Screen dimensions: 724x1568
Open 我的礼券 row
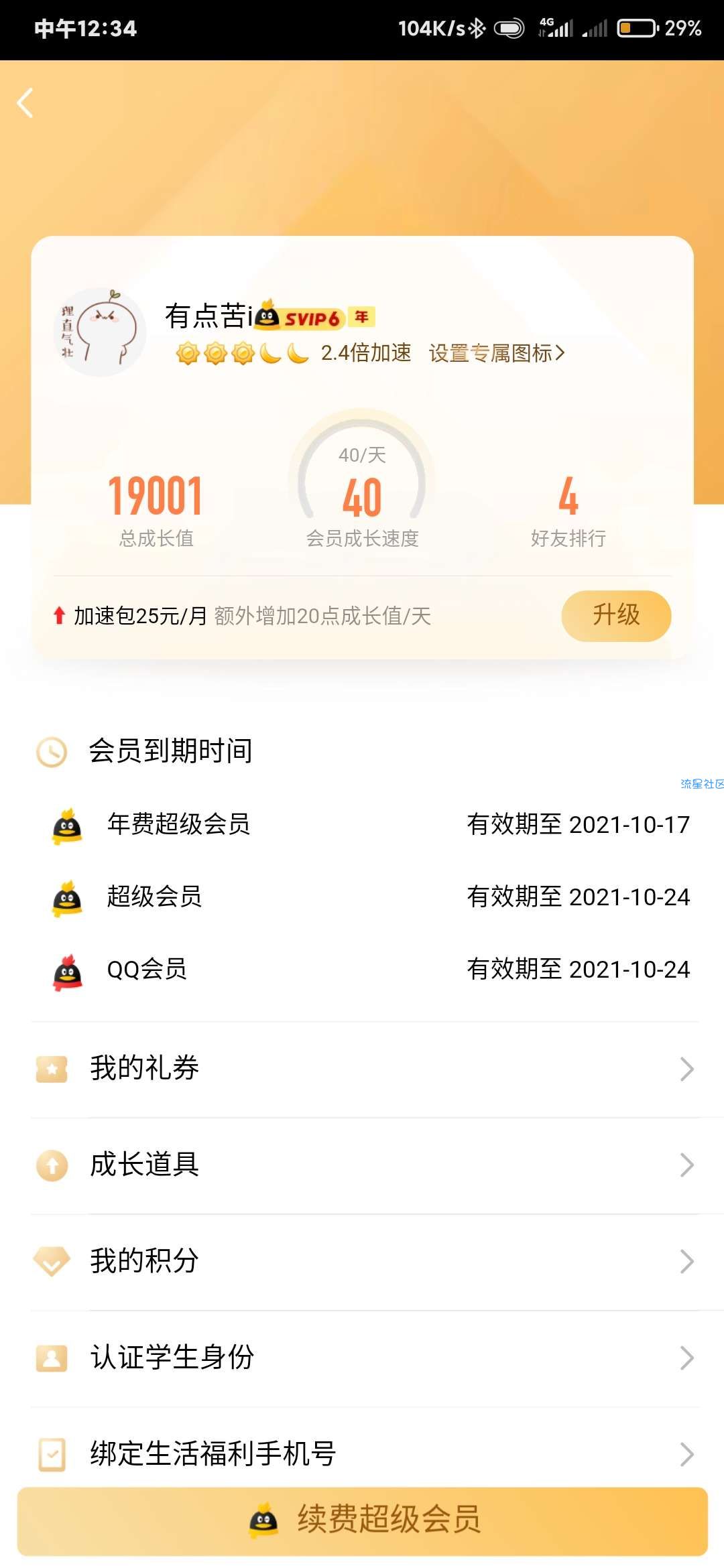[362, 1069]
